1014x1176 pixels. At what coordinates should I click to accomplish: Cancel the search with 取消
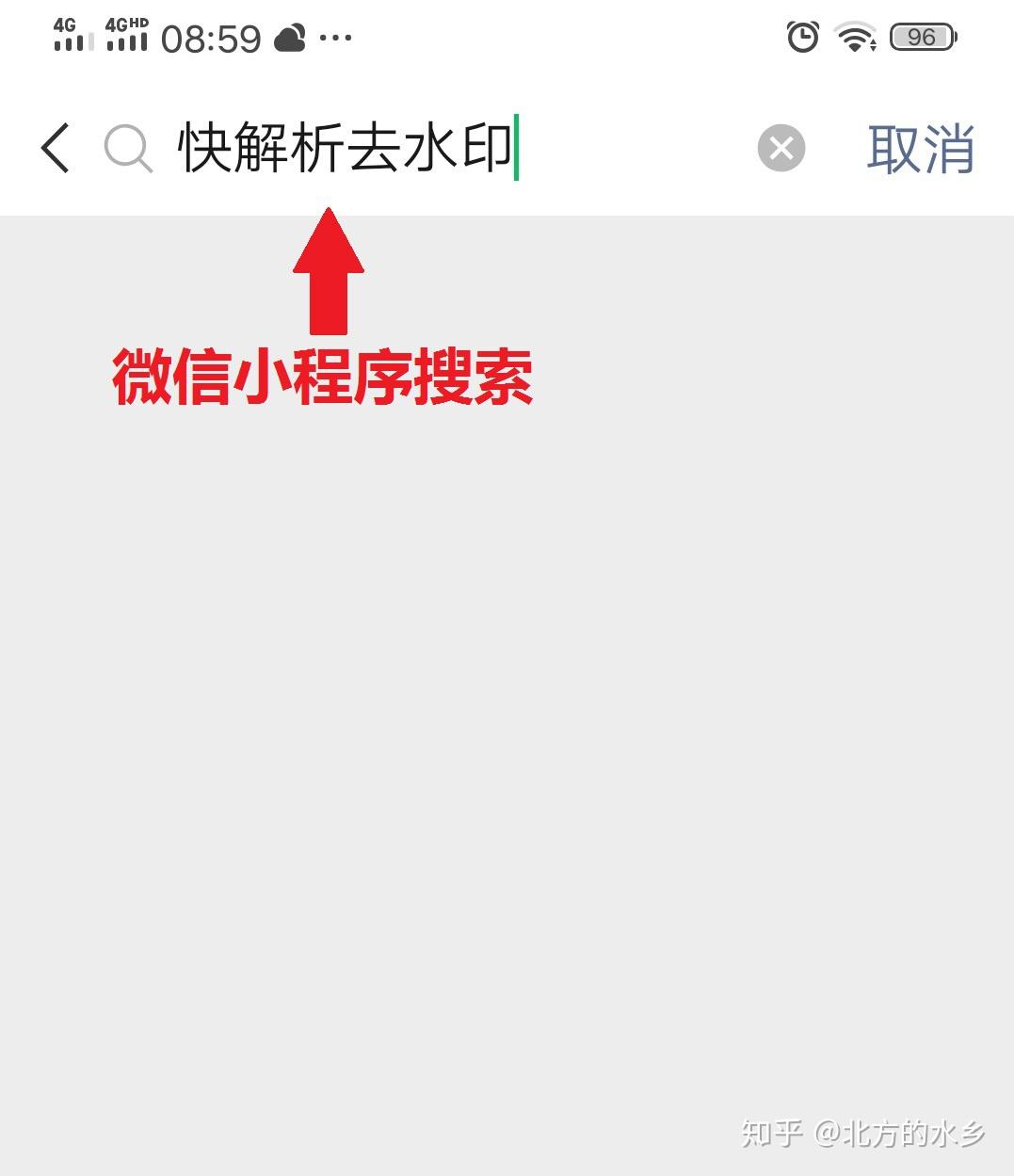[x=921, y=148]
